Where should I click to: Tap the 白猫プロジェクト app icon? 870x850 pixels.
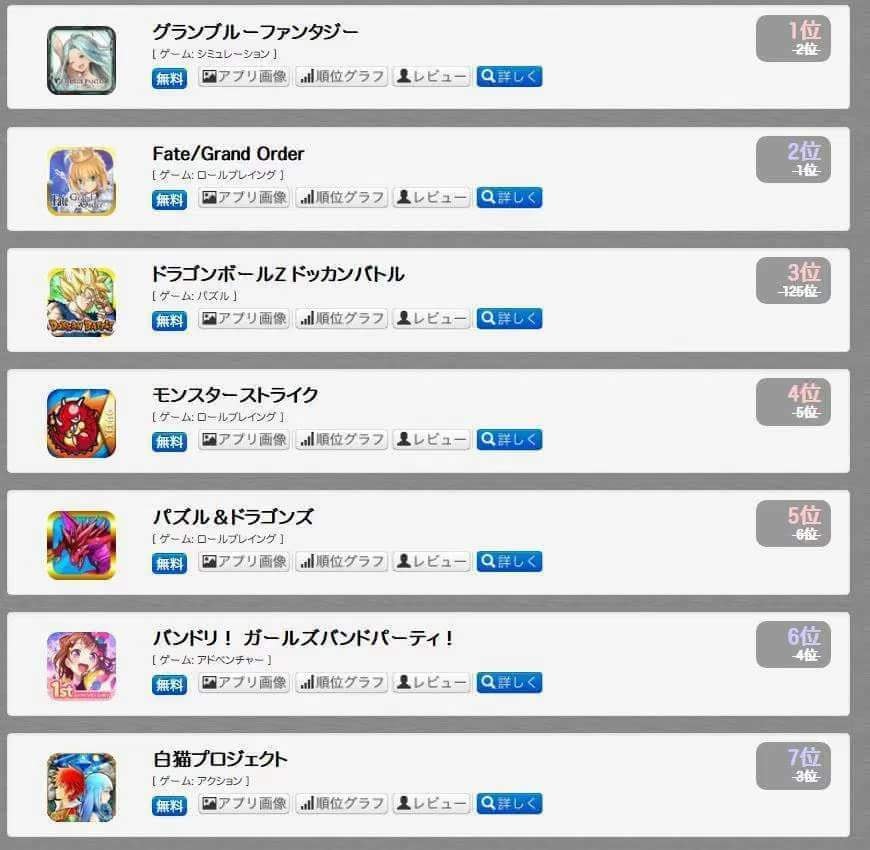81,787
